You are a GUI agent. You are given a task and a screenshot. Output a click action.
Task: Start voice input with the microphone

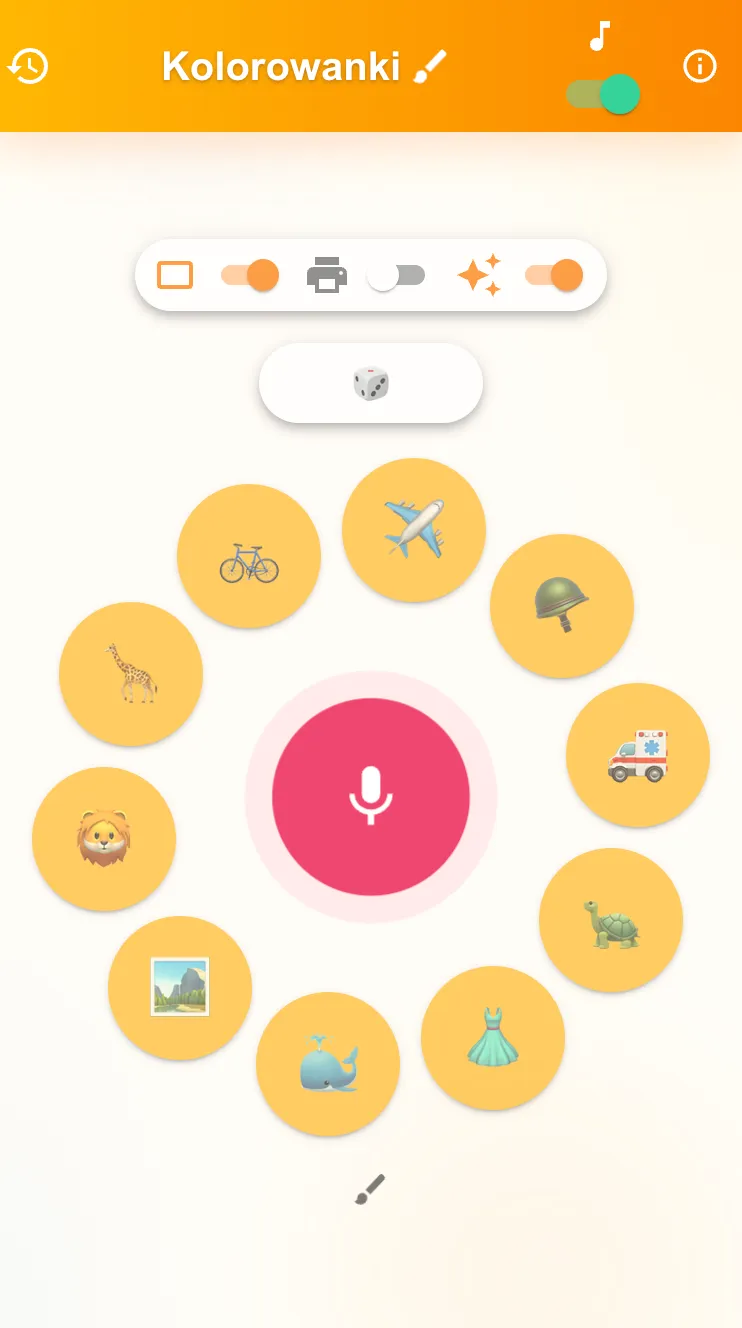point(371,797)
